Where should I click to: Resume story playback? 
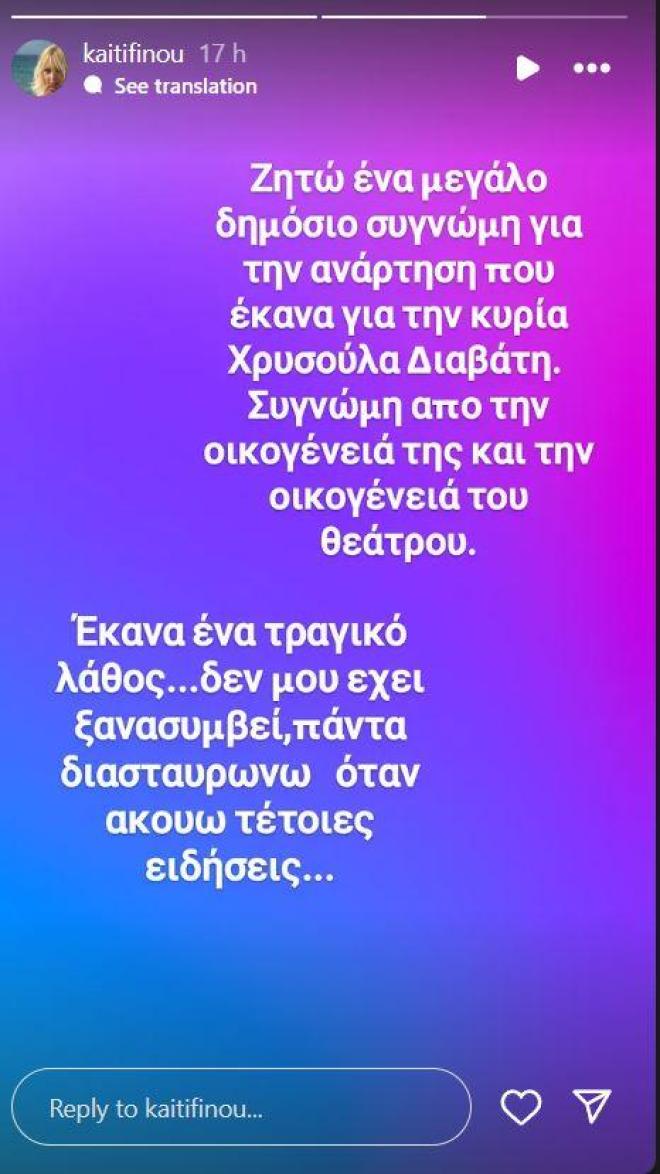[x=527, y=68]
